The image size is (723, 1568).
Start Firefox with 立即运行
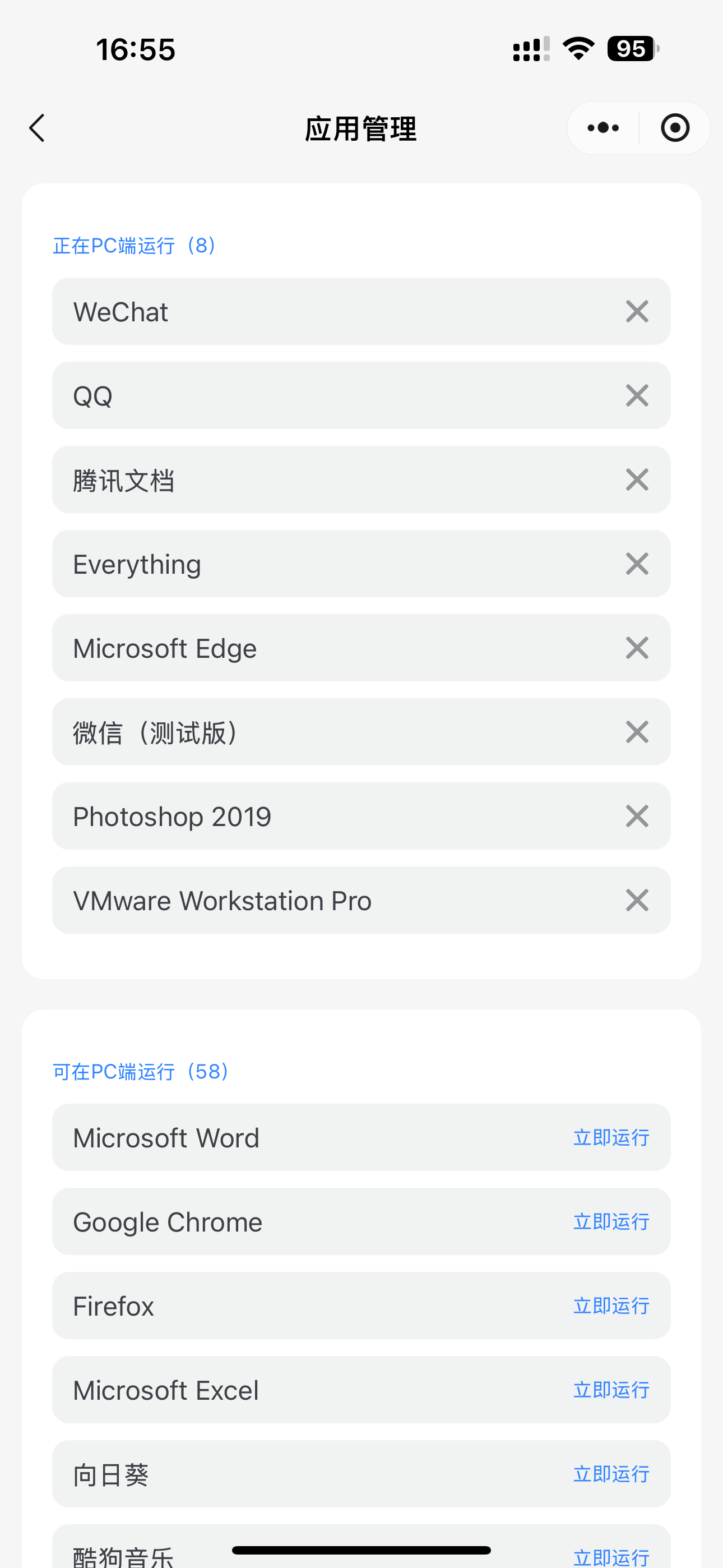click(611, 1306)
